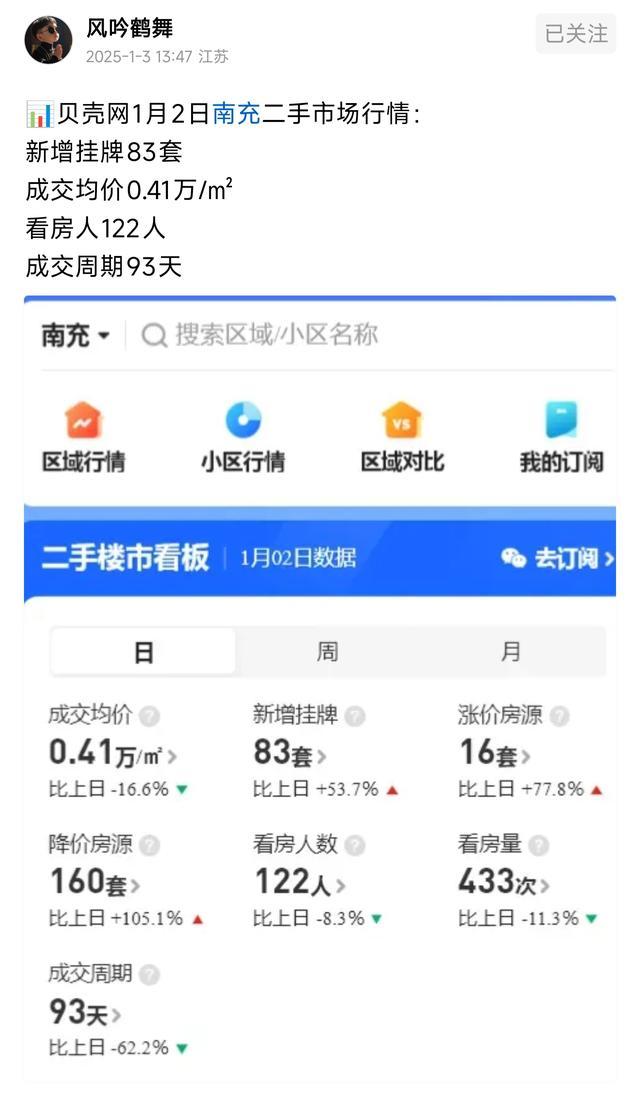Tap the username 风吟鹤舞
The width and height of the screenshot is (640, 1096).
(129, 28)
